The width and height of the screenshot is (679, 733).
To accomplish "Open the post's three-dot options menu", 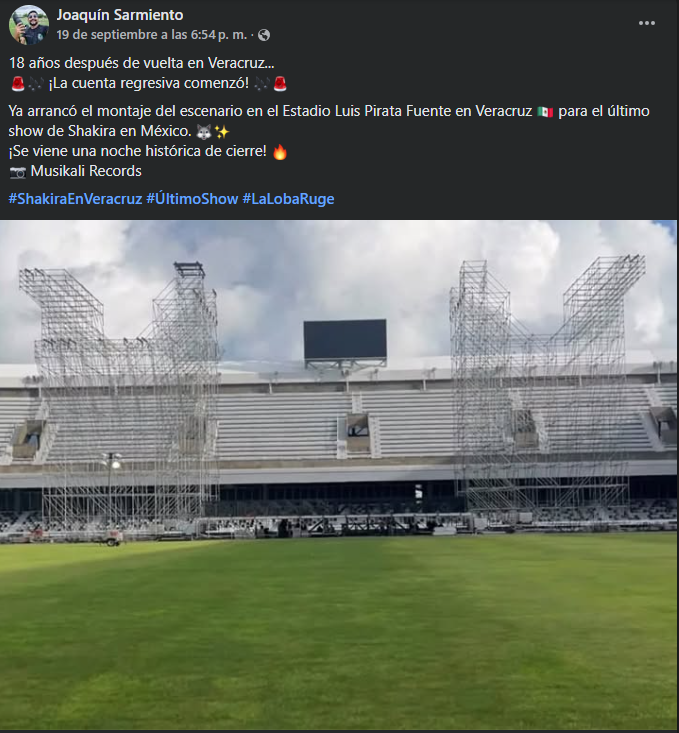I will pyautogui.click(x=647, y=24).
